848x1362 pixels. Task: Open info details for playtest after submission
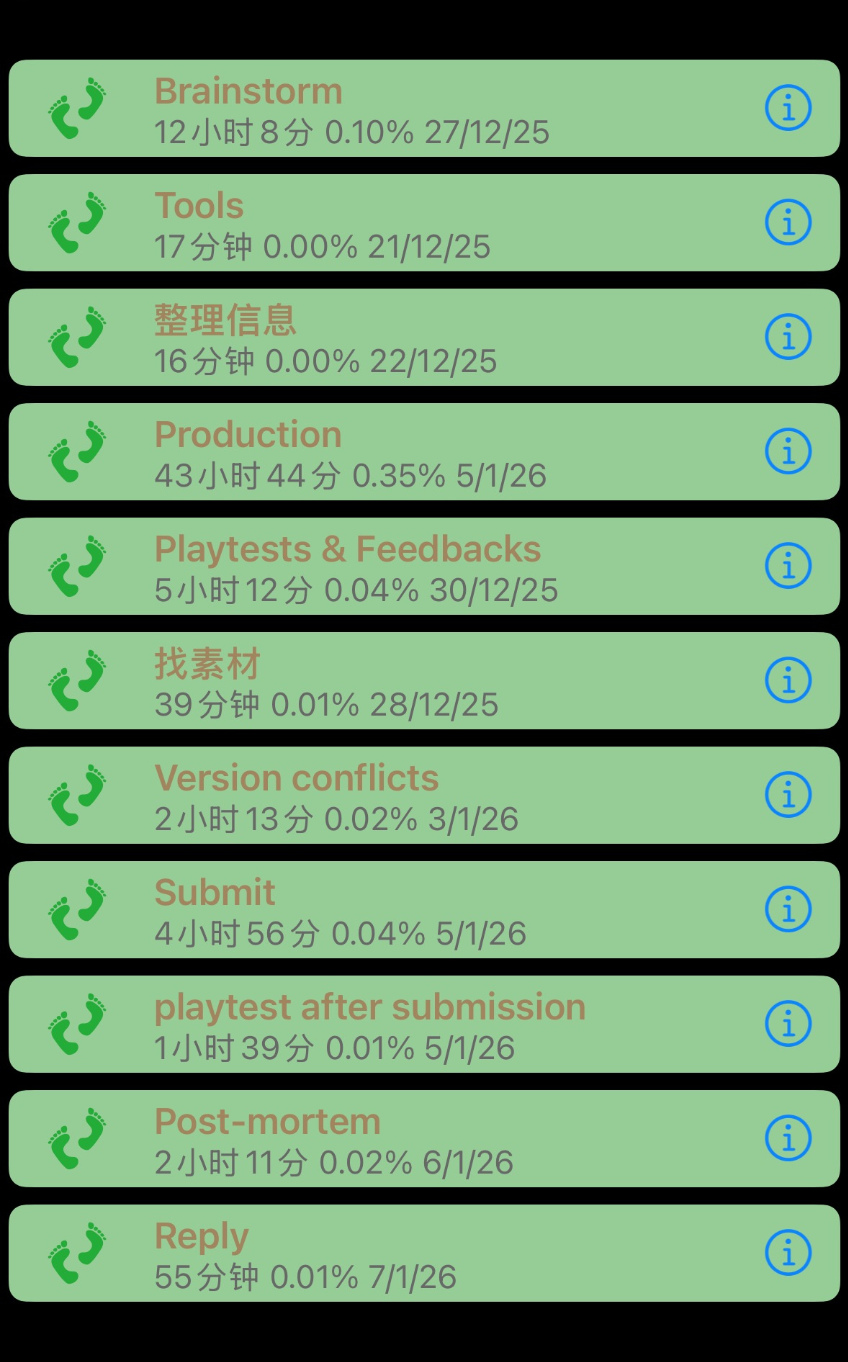(788, 1024)
